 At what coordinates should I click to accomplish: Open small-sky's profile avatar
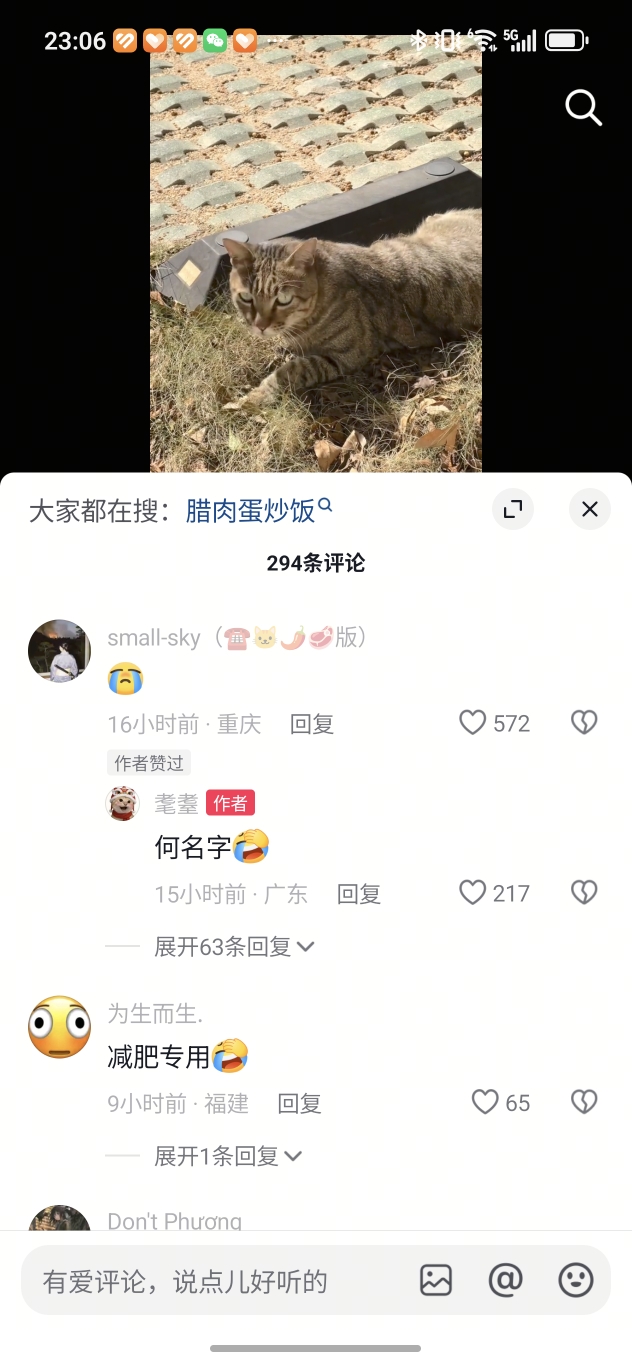tap(59, 651)
